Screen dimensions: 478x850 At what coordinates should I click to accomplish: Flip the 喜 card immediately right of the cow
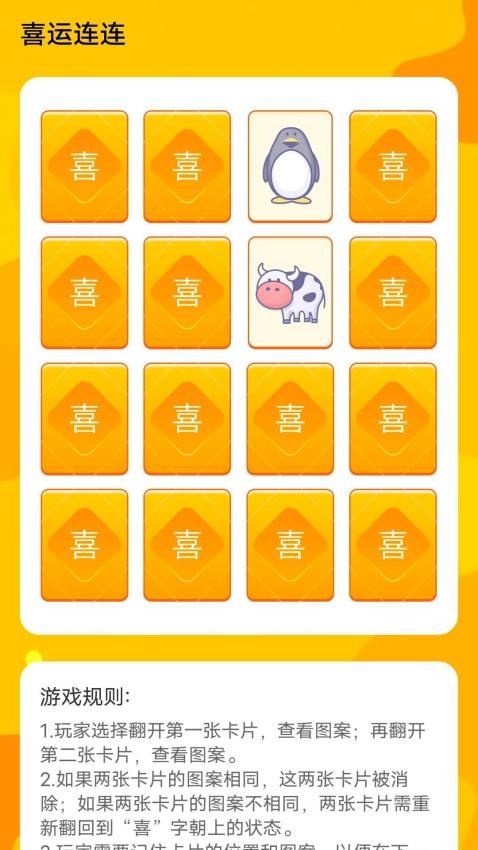click(393, 293)
